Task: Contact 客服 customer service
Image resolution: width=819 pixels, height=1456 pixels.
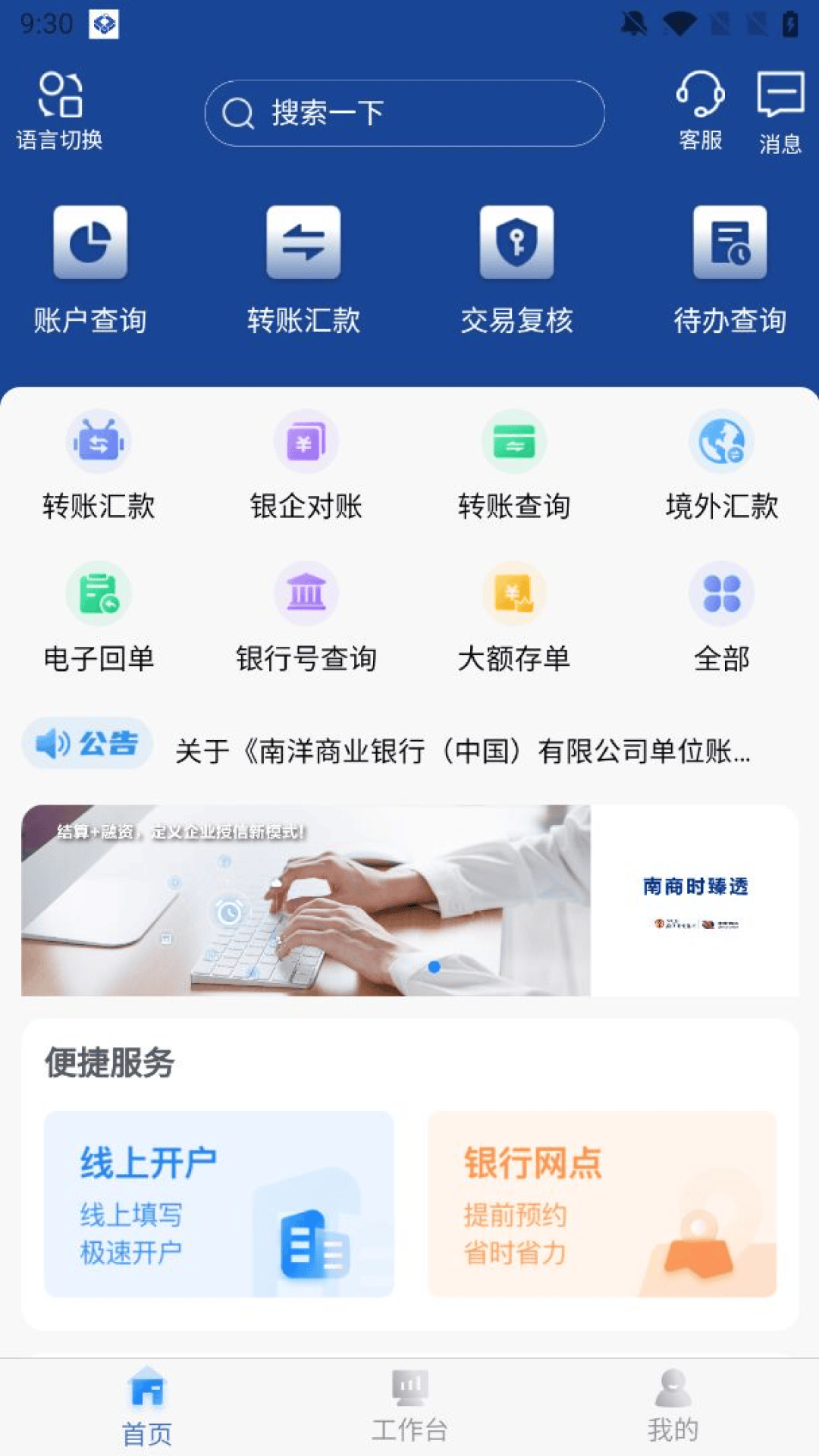Action: click(700, 111)
